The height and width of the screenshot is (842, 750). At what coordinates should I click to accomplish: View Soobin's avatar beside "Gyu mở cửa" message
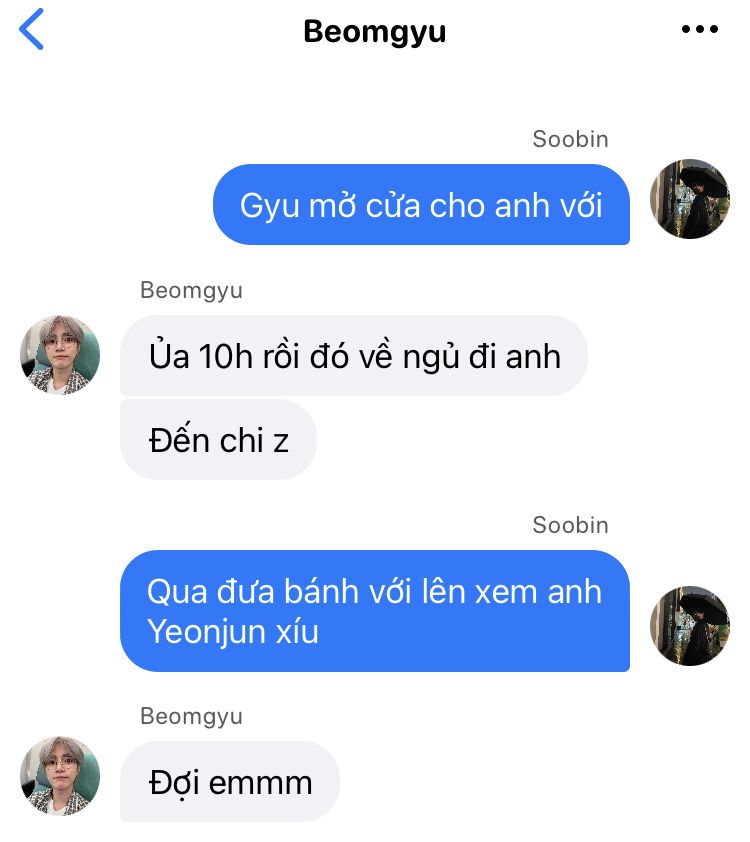(x=689, y=199)
